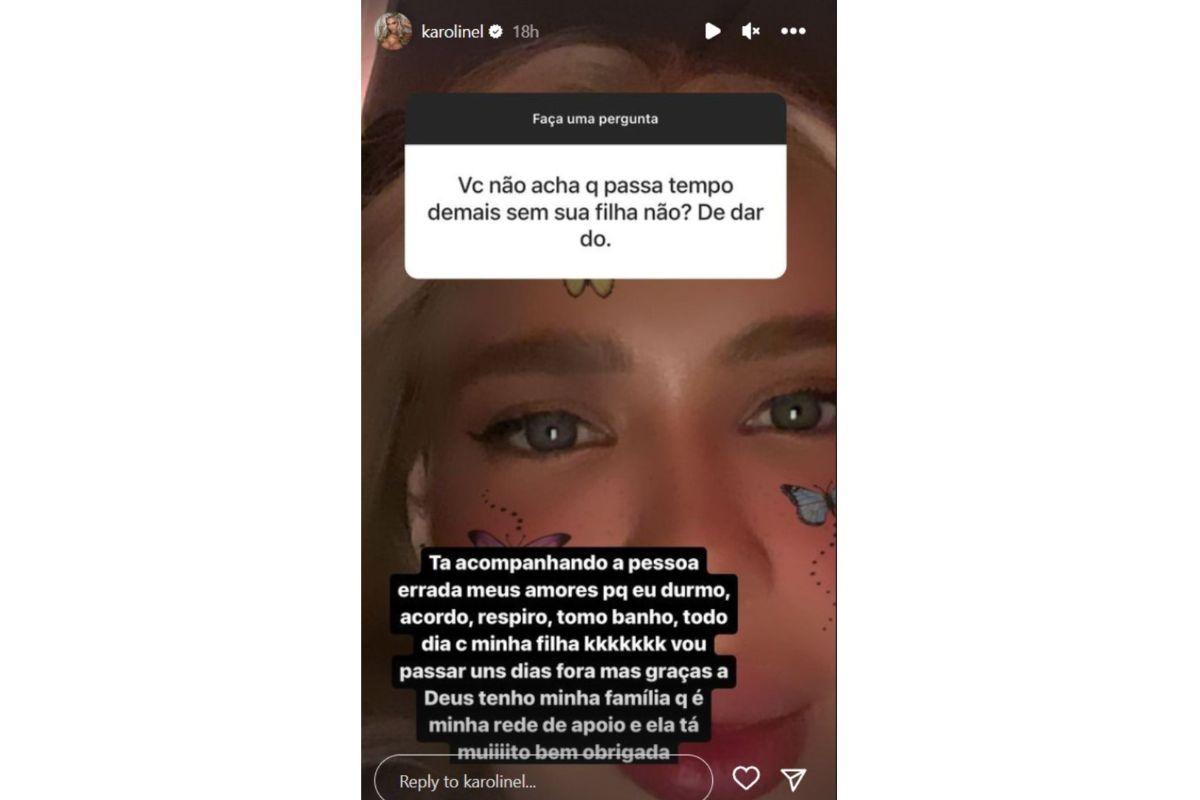1200x800 pixels.
Task: Share the story via paper plane icon
Action: point(793,779)
